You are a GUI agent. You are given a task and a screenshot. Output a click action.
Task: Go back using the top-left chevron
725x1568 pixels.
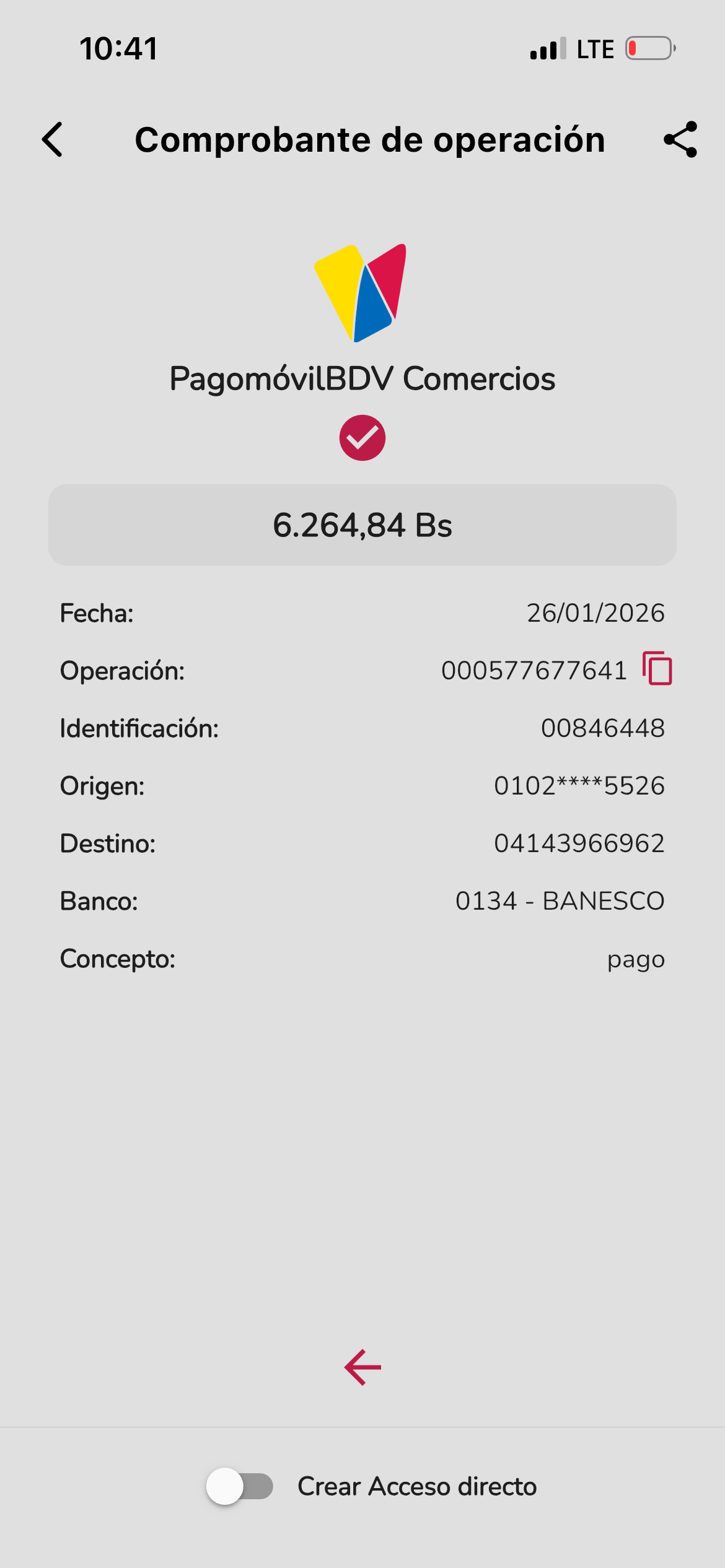(53, 139)
